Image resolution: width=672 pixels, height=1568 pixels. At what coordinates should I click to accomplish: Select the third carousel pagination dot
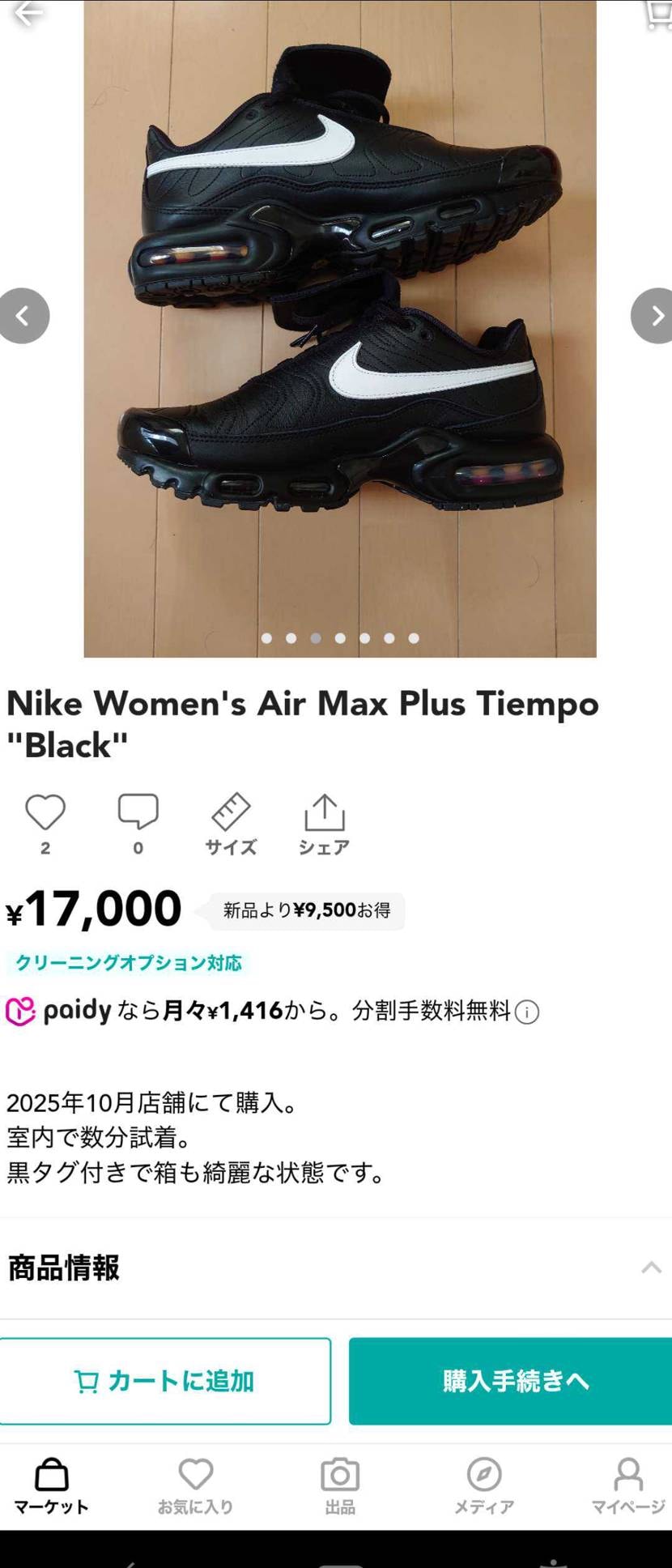pyautogui.click(x=314, y=638)
